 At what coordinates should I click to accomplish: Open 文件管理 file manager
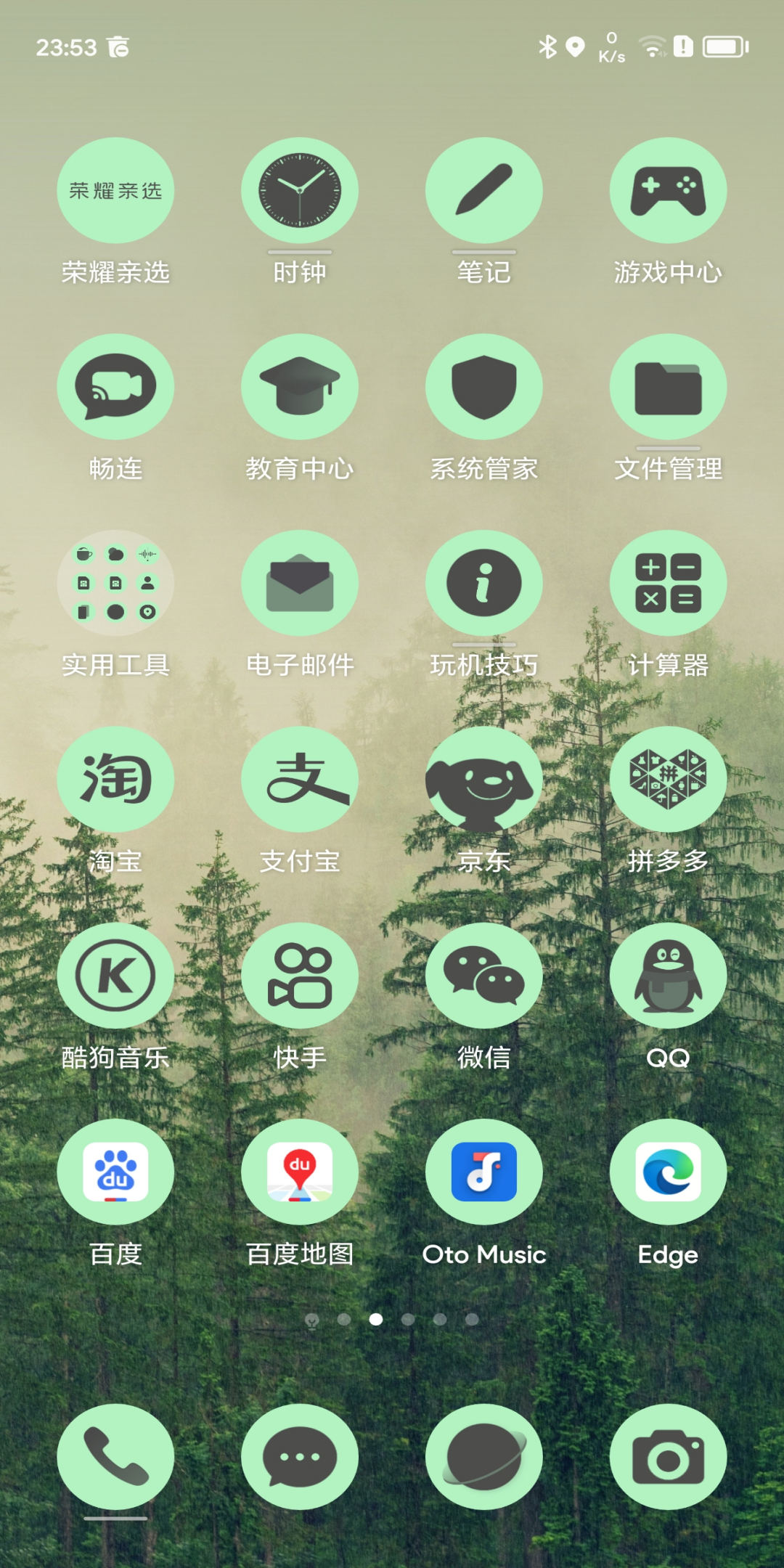668,387
